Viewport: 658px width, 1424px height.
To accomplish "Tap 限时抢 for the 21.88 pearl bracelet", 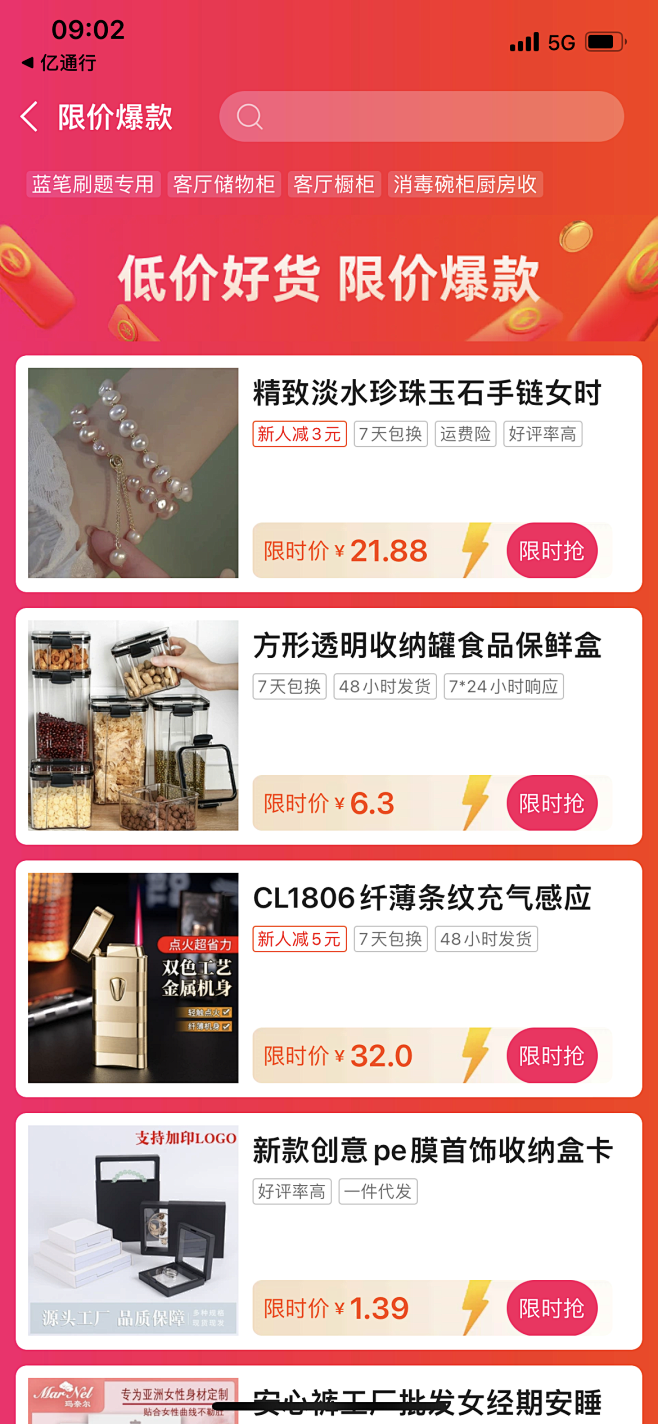I will pos(552,551).
